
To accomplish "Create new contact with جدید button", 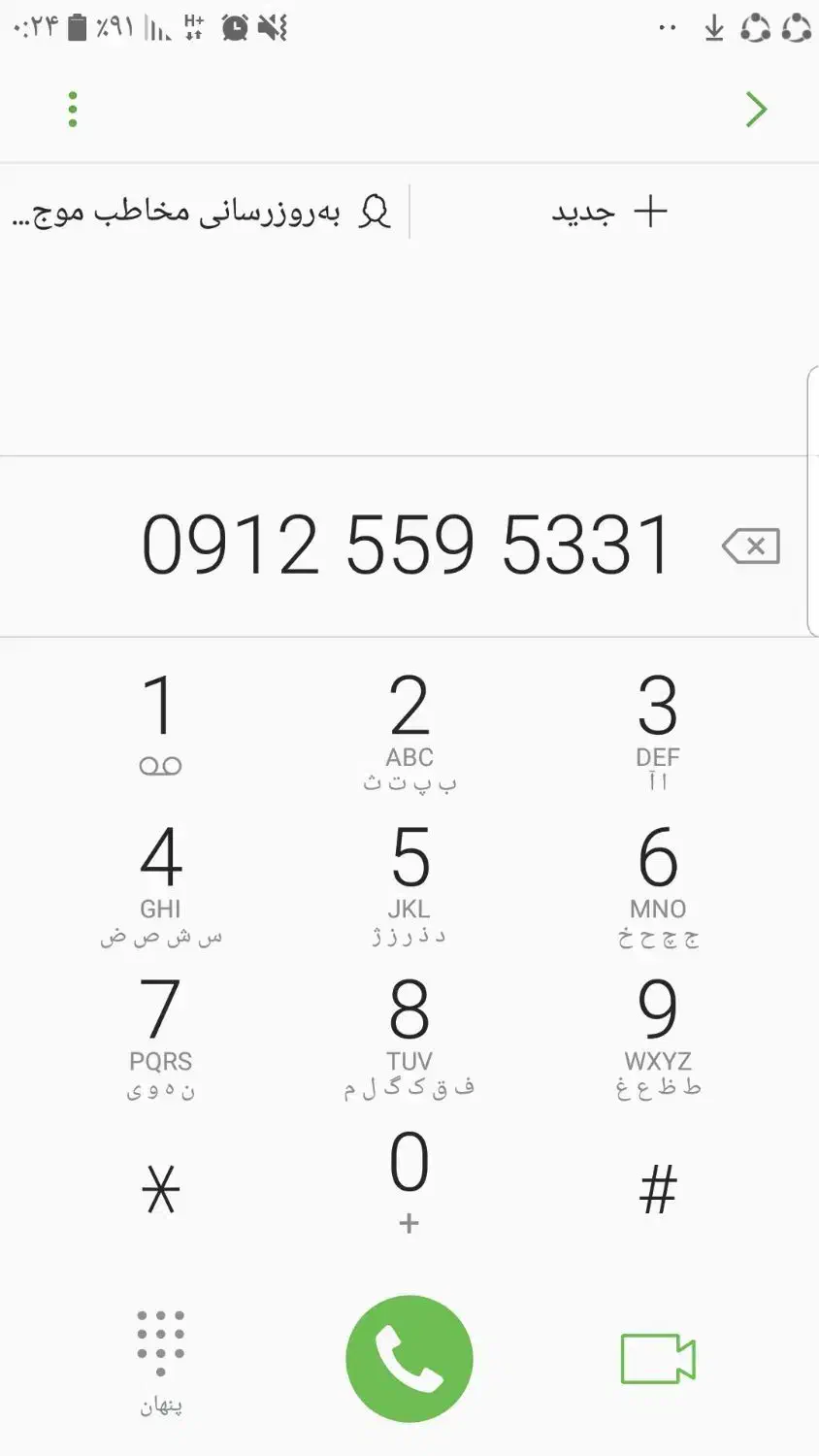I will tap(609, 212).
